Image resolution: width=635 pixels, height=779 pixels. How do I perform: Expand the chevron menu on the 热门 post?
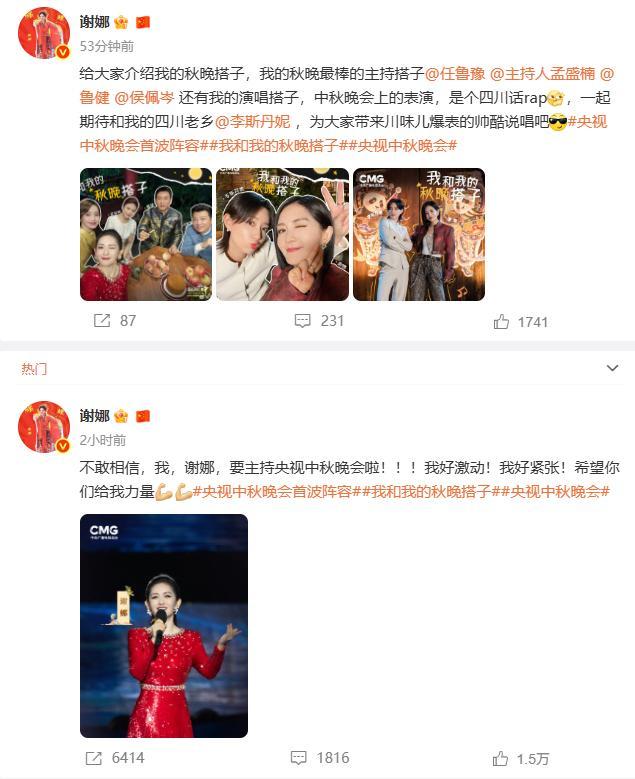612,369
